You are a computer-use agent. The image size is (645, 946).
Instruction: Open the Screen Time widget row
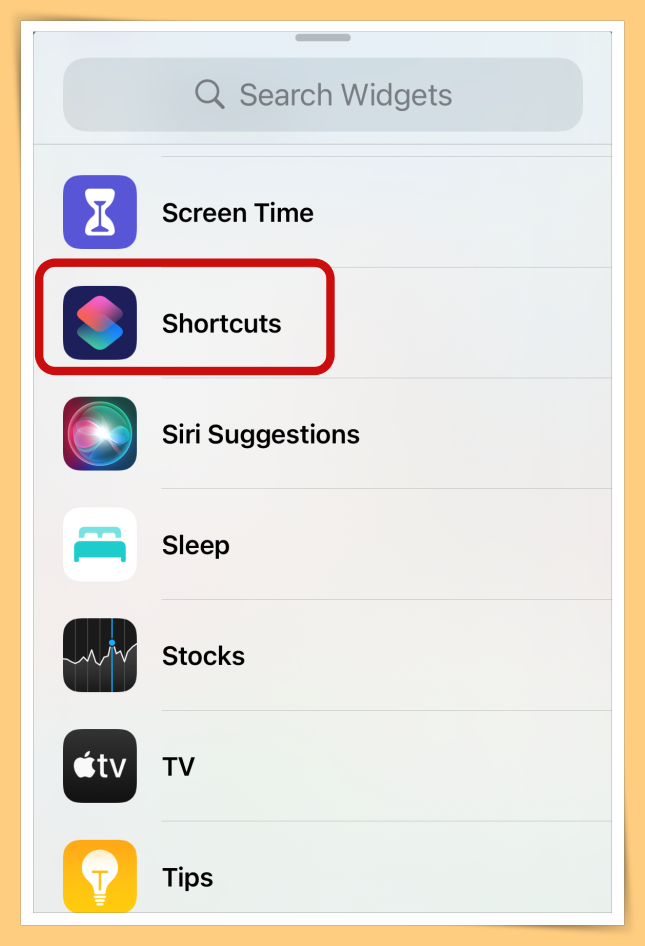[237, 212]
